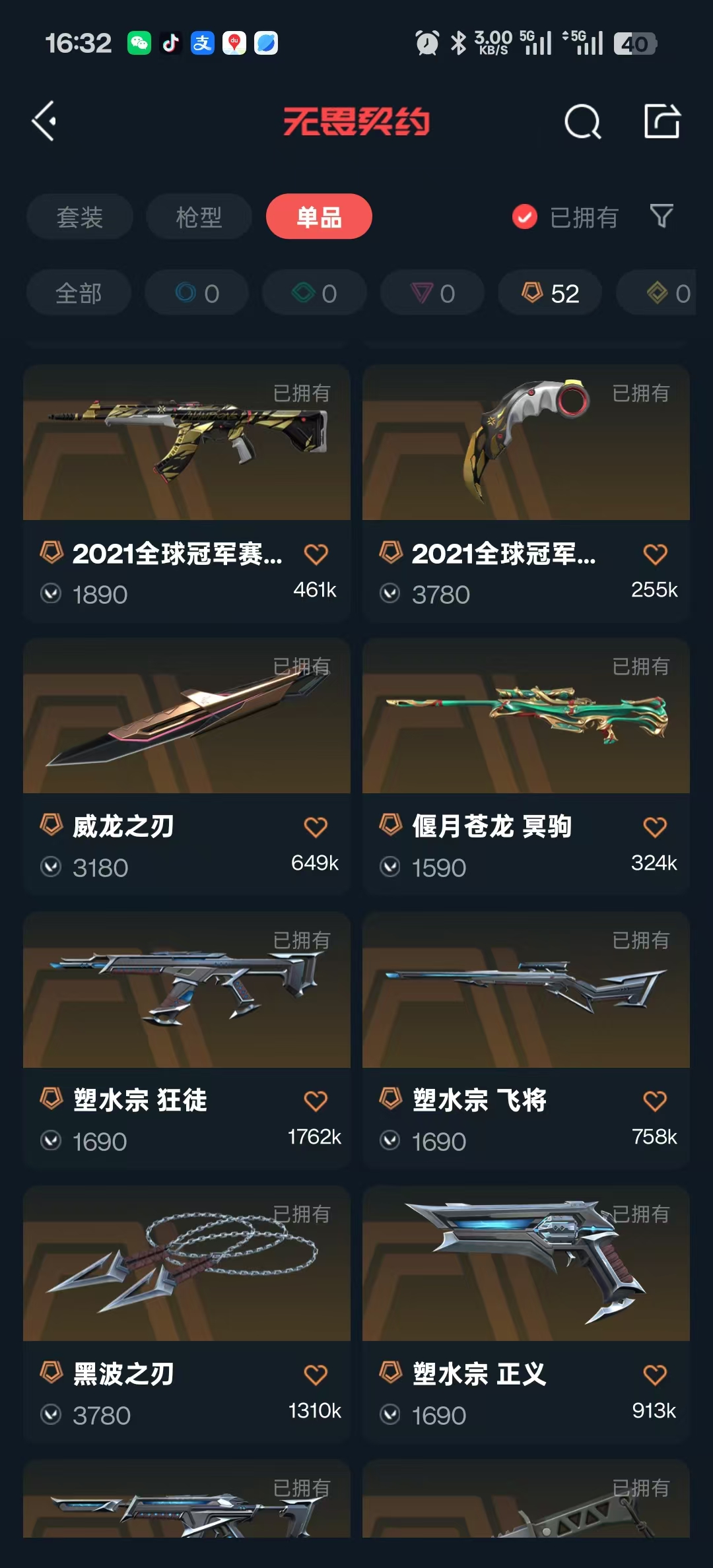Favorite the 塑水宗 狂徒 skin

click(316, 1101)
